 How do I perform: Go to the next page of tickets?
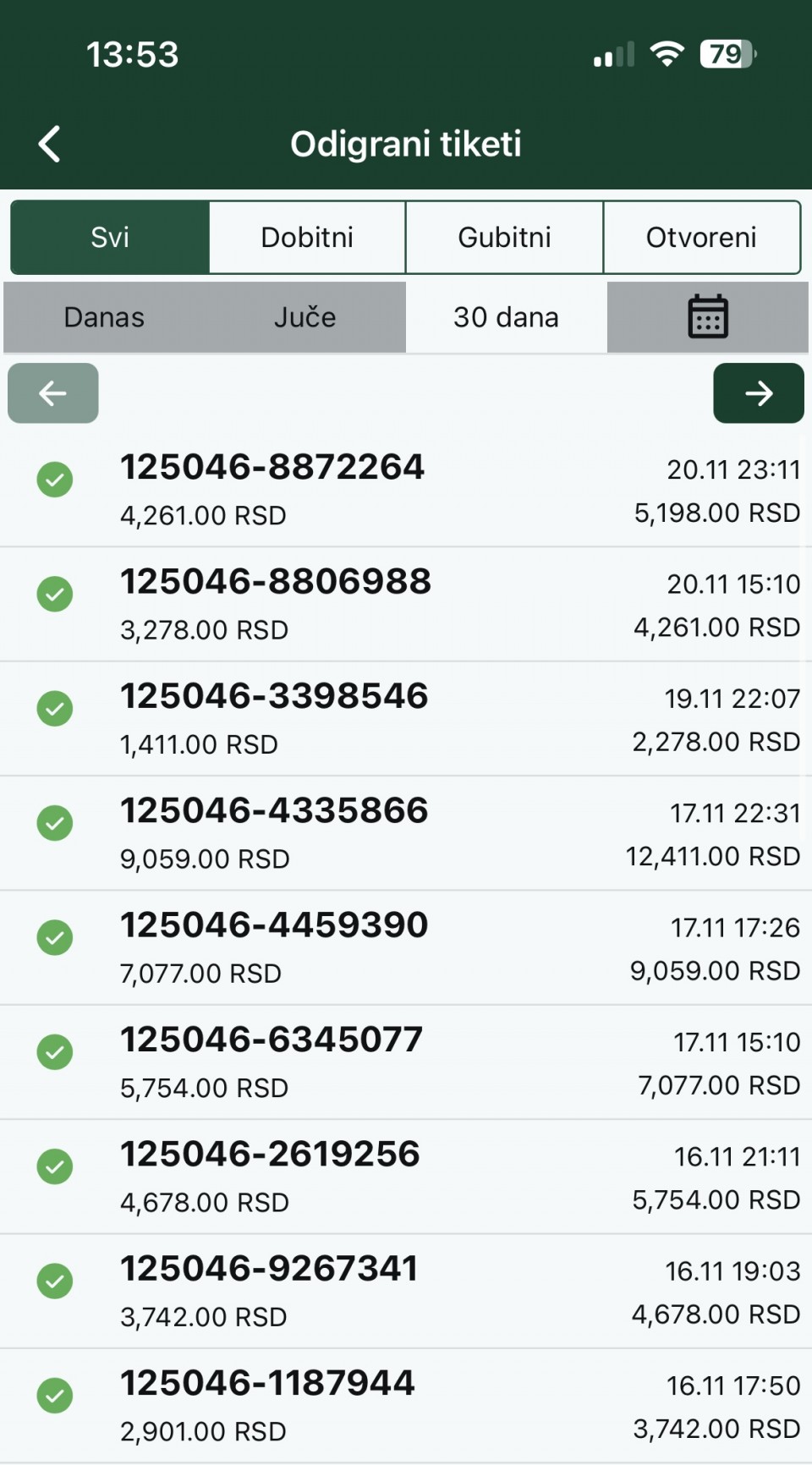(x=758, y=393)
